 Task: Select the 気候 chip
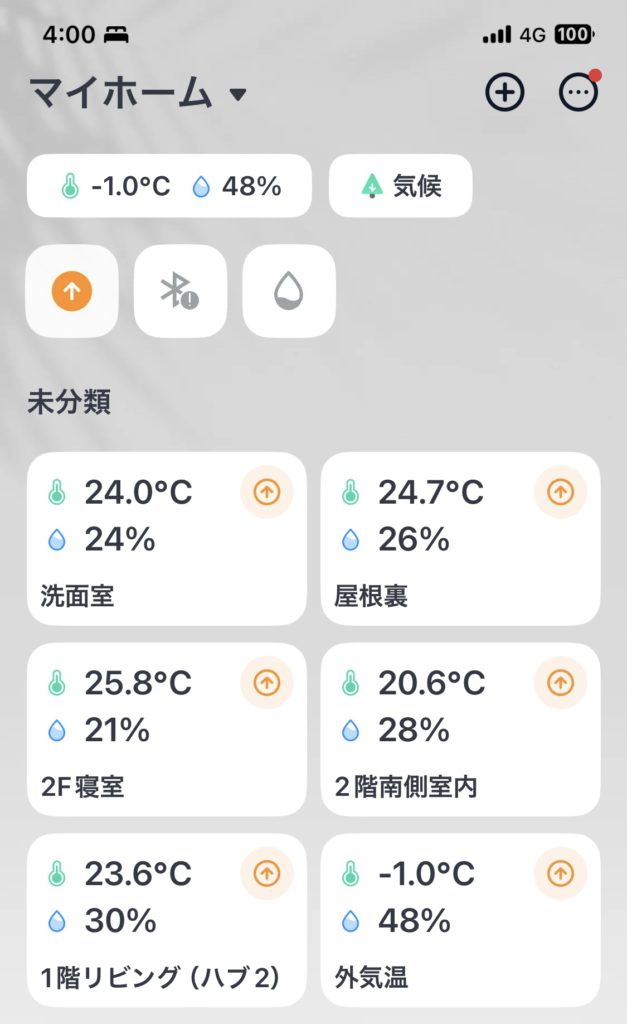click(x=400, y=186)
